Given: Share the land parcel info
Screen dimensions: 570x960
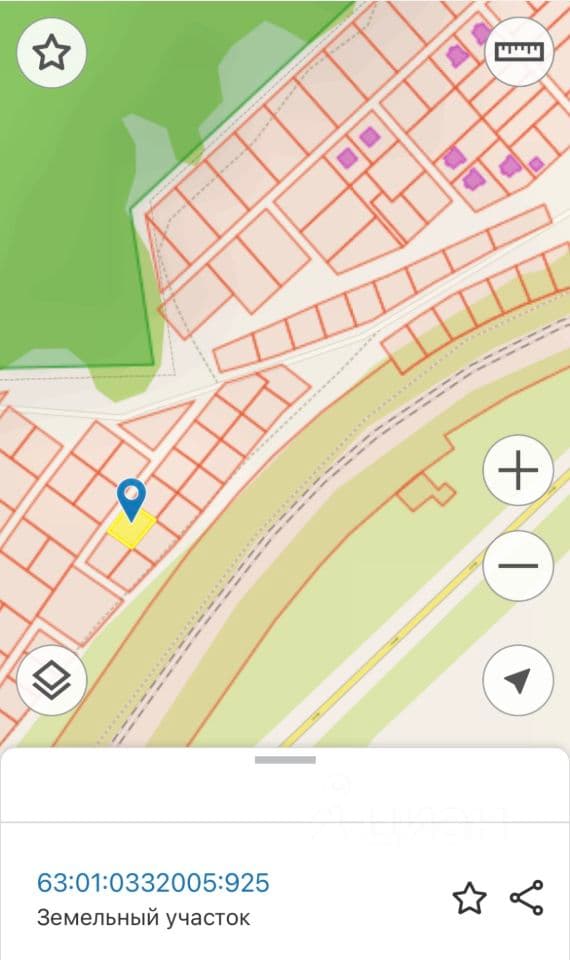Looking at the screenshot, I should pyautogui.click(x=527, y=898).
